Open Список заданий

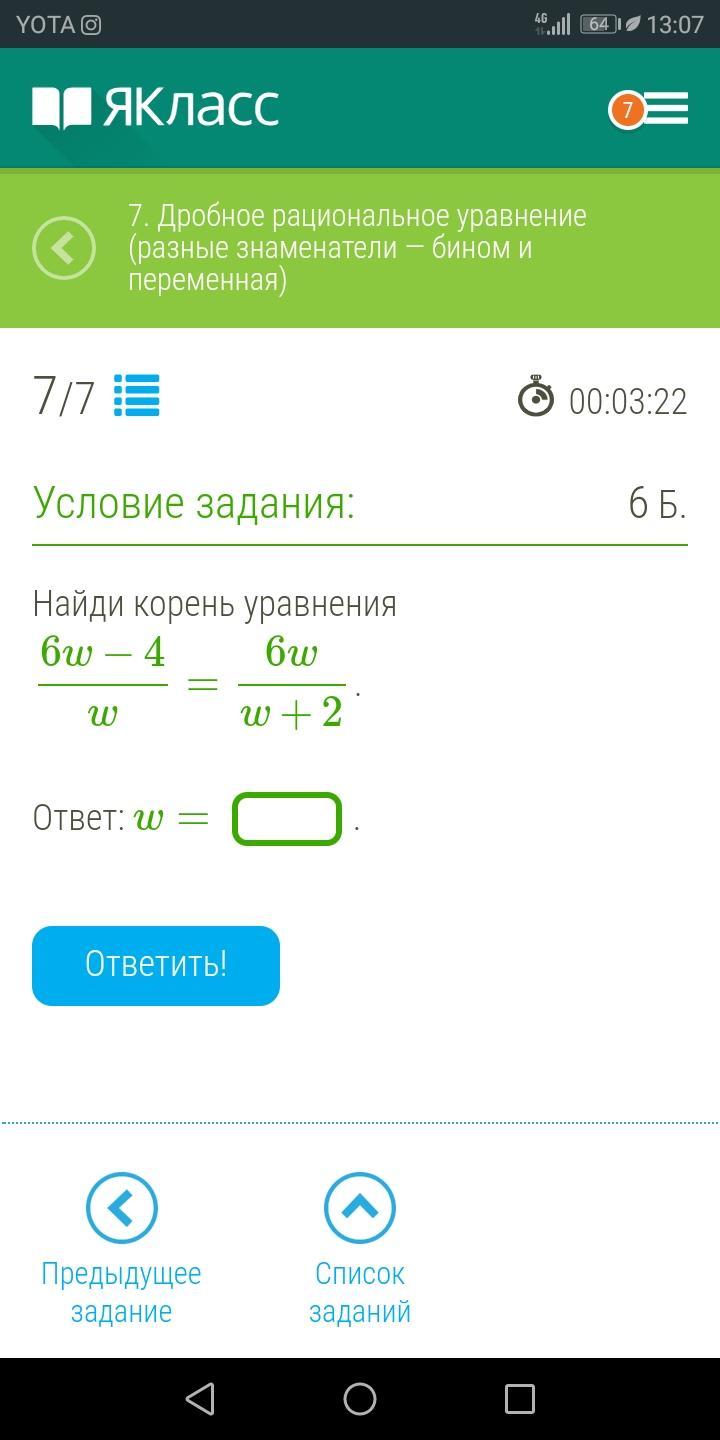(360, 1250)
